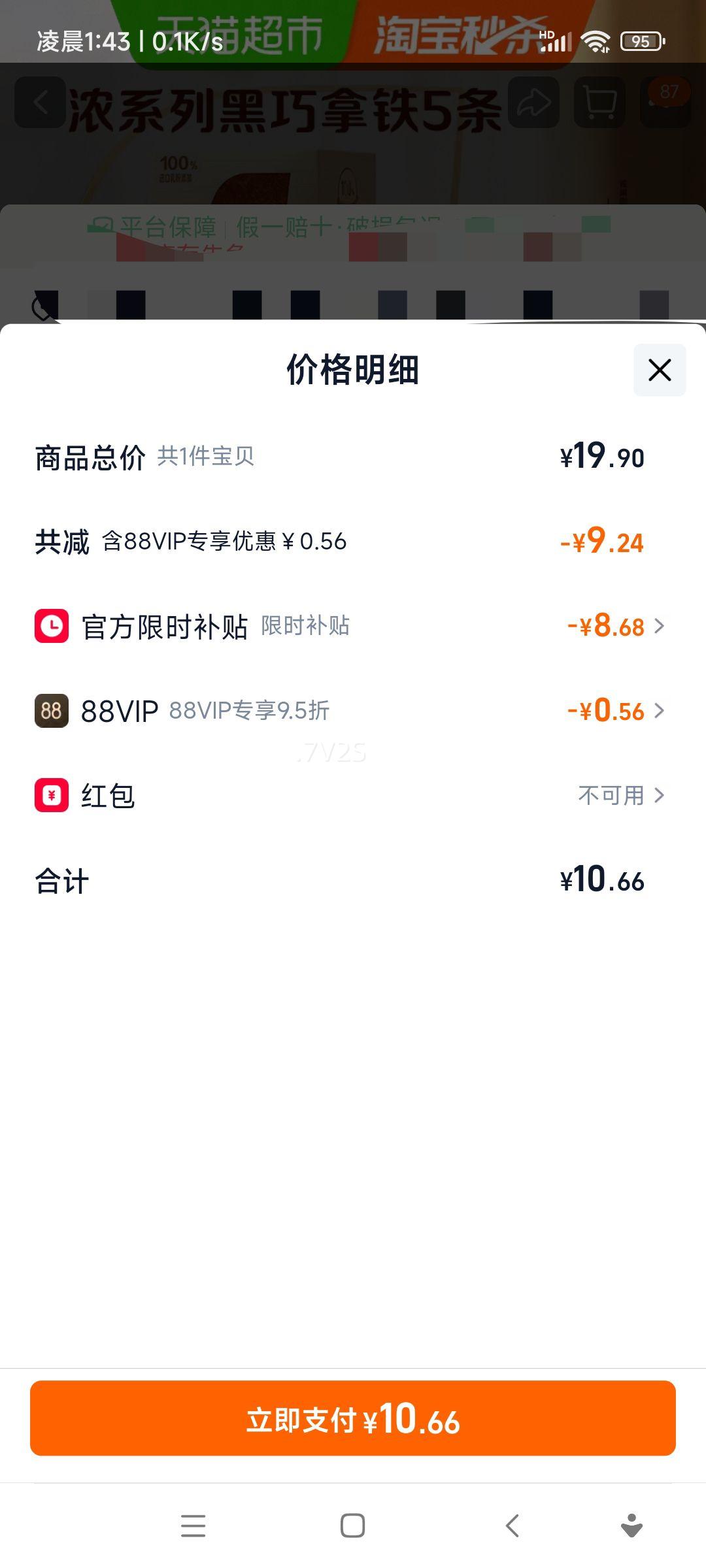This screenshot has height=1568, width=706.
Task: Tap the back key in navigation bar
Action: [x=513, y=1526]
